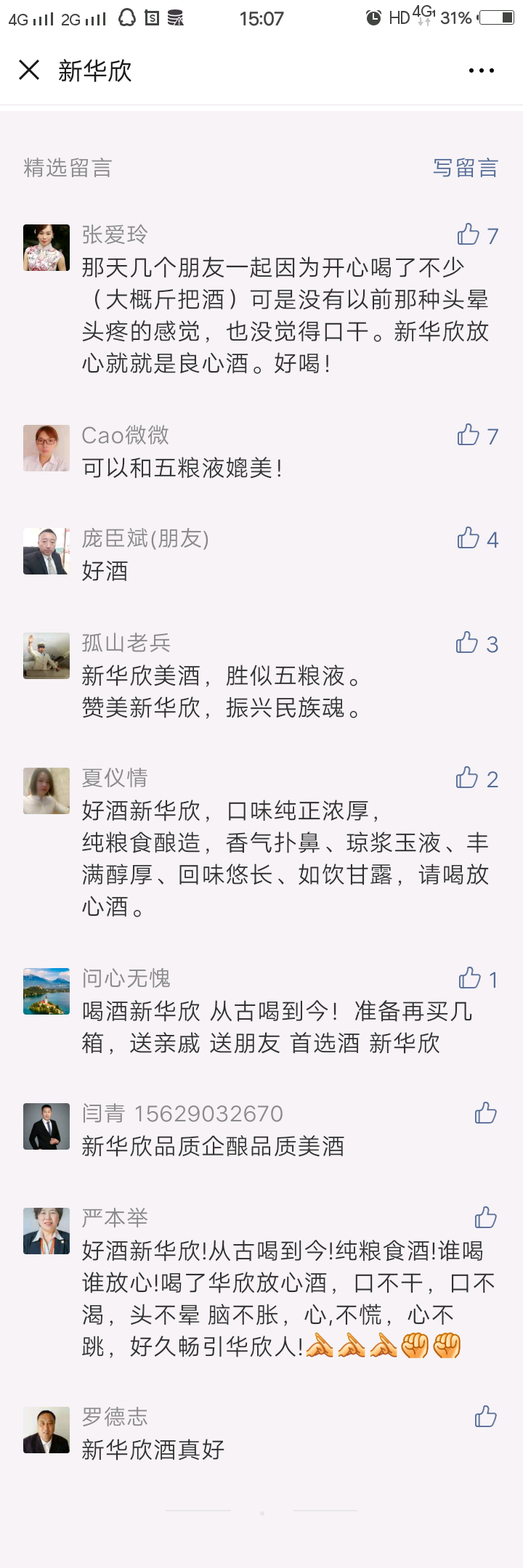The height and width of the screenshot is (1568, 523).
Task: Like 夏仪情's comment
Action: (x=467, y=778)
